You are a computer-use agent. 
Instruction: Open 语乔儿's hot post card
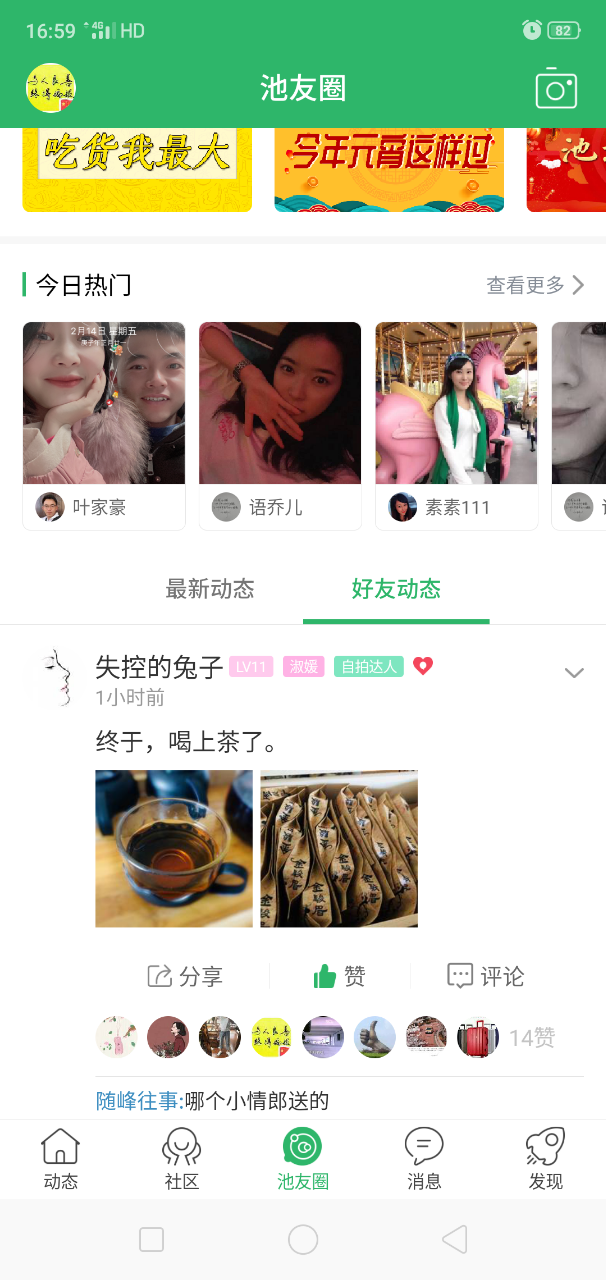[x=280, y=425]
